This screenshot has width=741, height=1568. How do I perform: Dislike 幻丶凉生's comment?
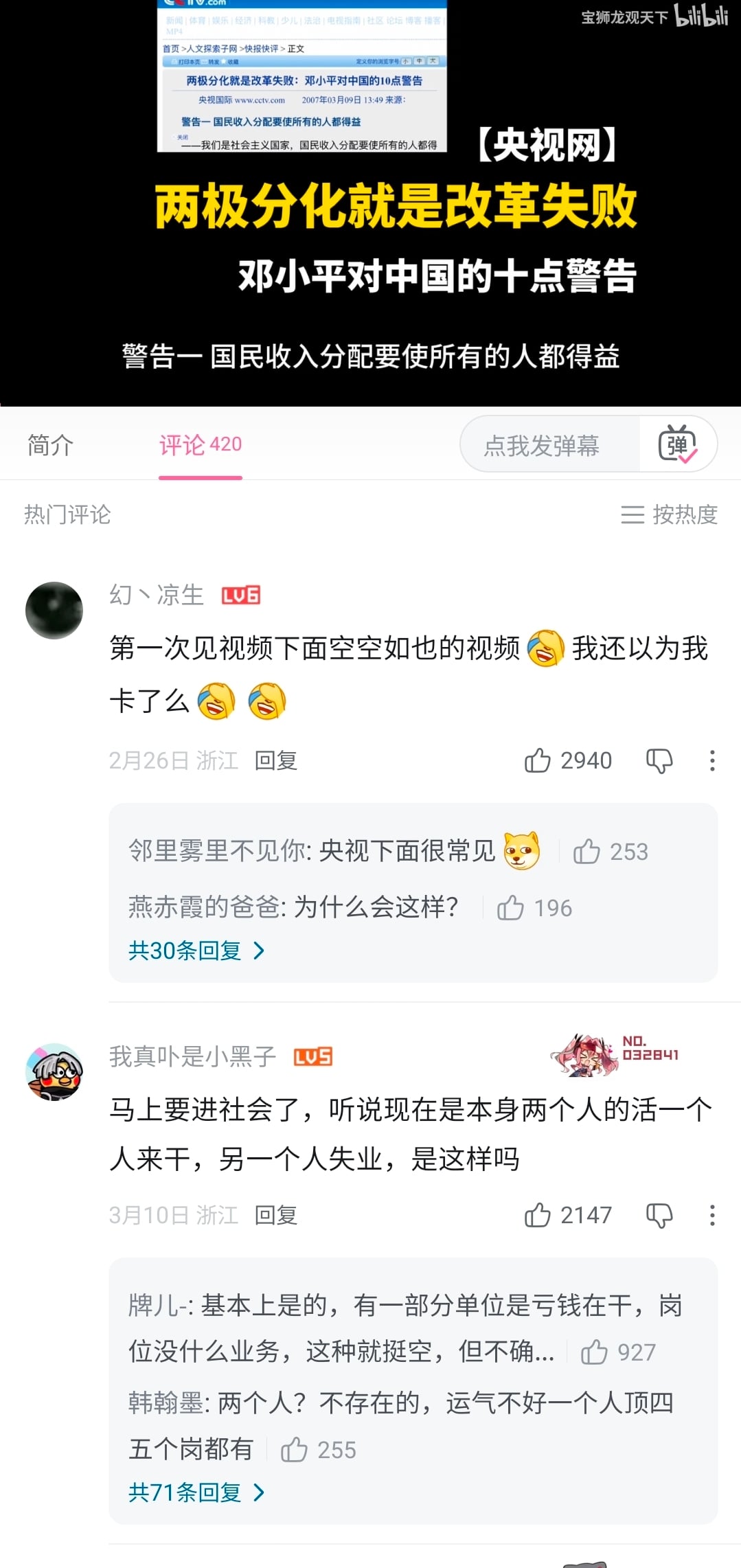pyautogui.click(x=659, y=760)
